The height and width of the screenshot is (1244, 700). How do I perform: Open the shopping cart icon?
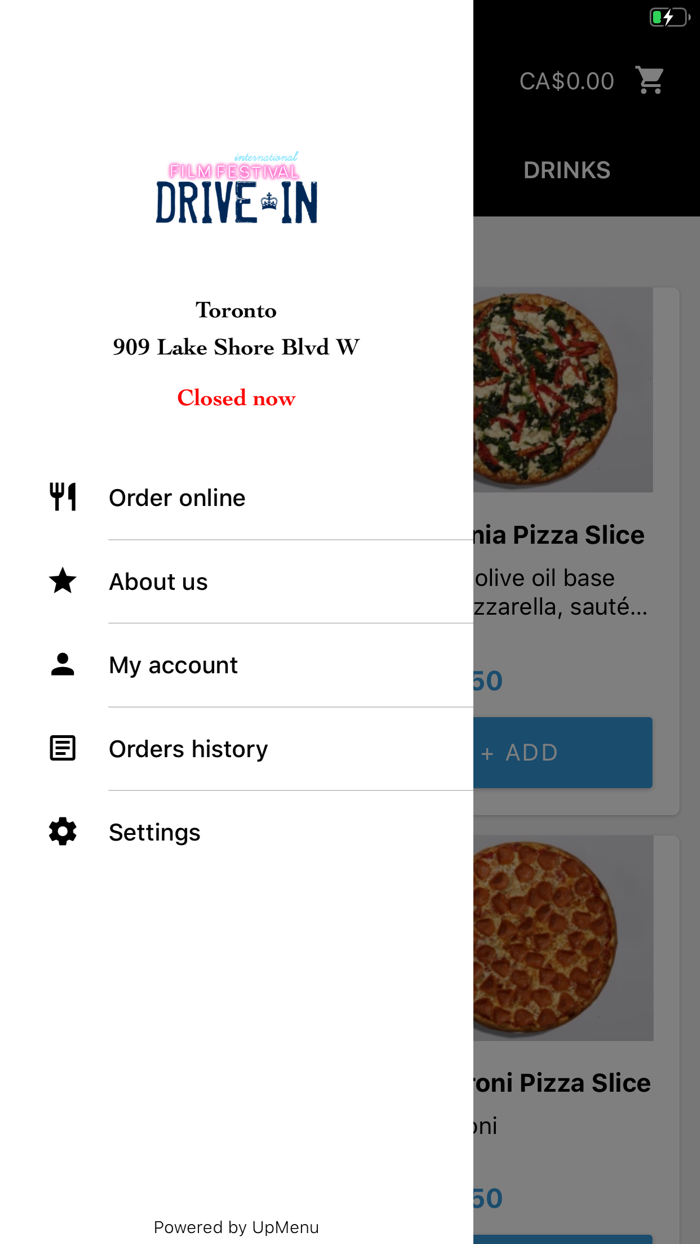pyautogui.click(x=650, y=81)
